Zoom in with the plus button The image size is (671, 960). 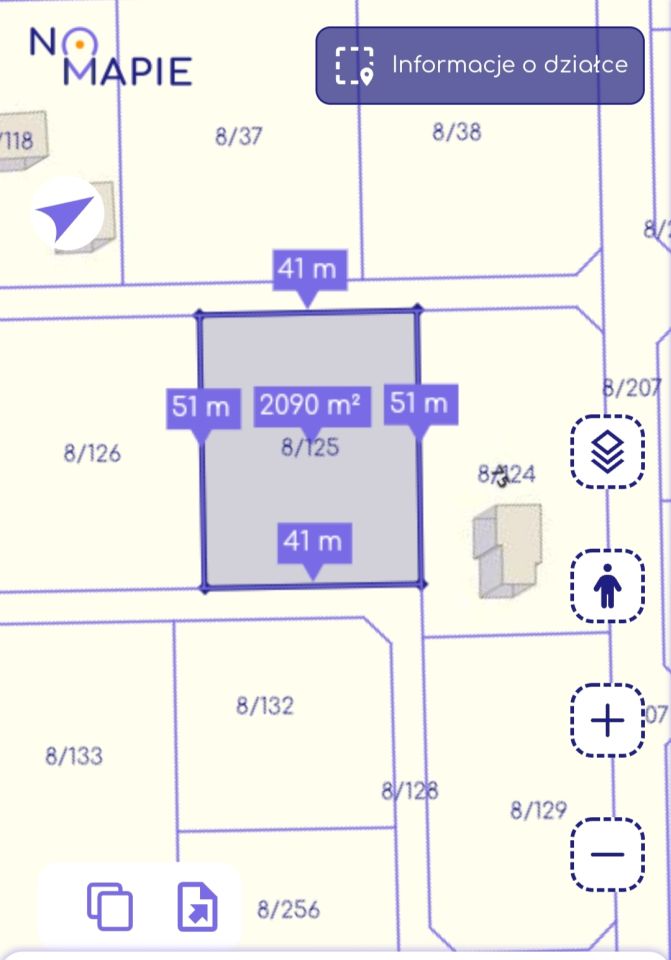pyautogui.click(x=607, y=720)
